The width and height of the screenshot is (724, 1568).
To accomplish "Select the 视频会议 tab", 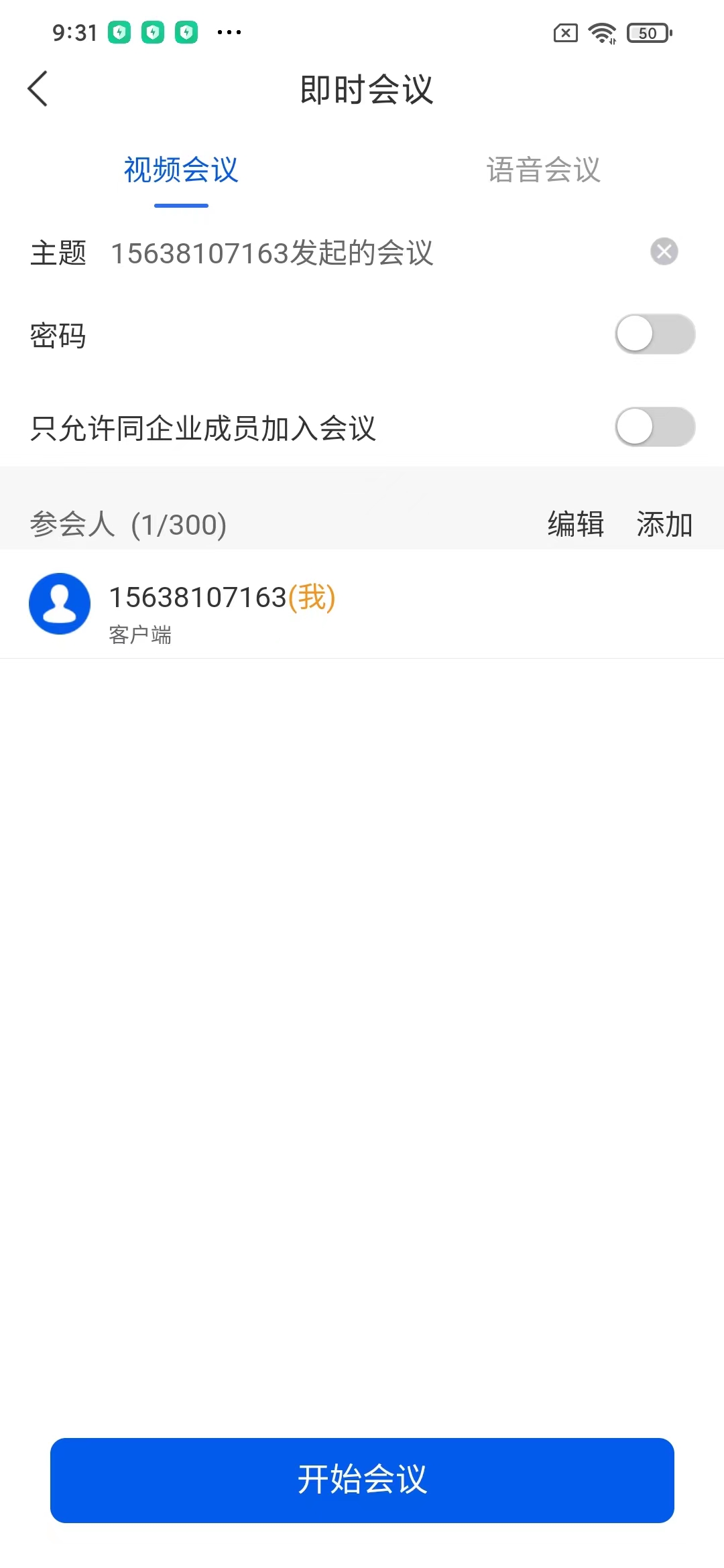I will click(x=180, y=171).
